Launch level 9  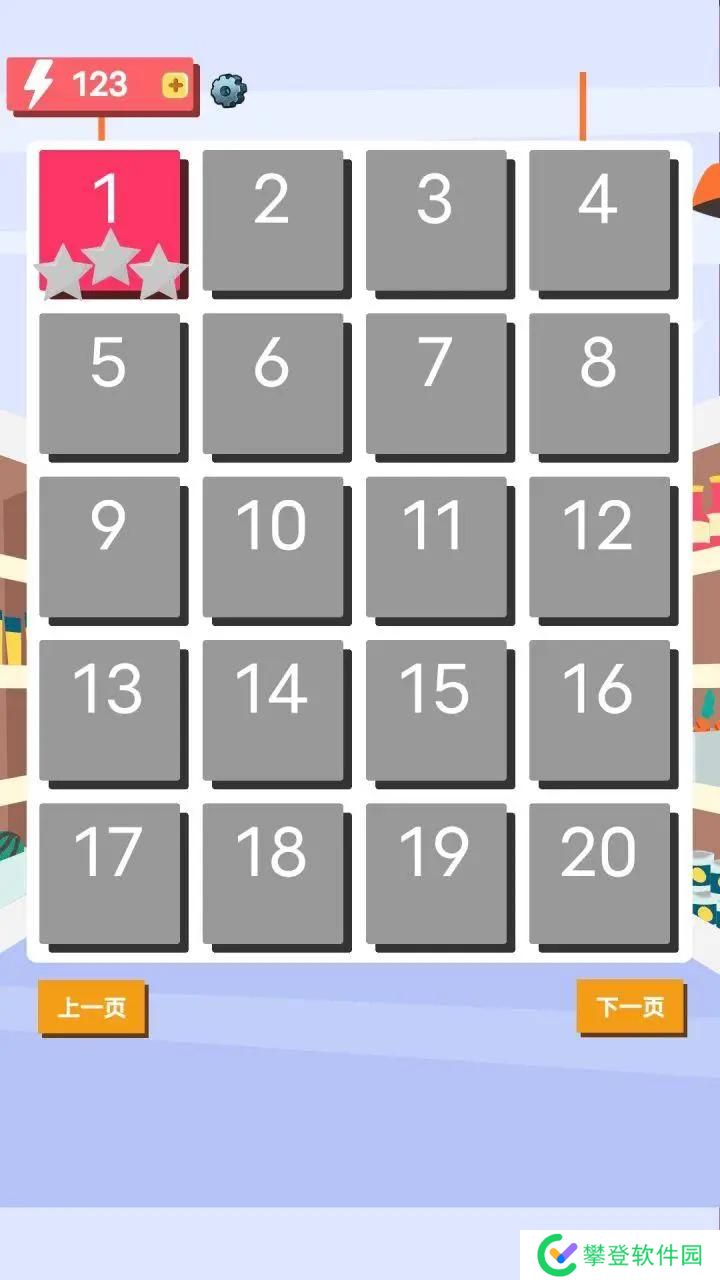click(x=109, y=547)
